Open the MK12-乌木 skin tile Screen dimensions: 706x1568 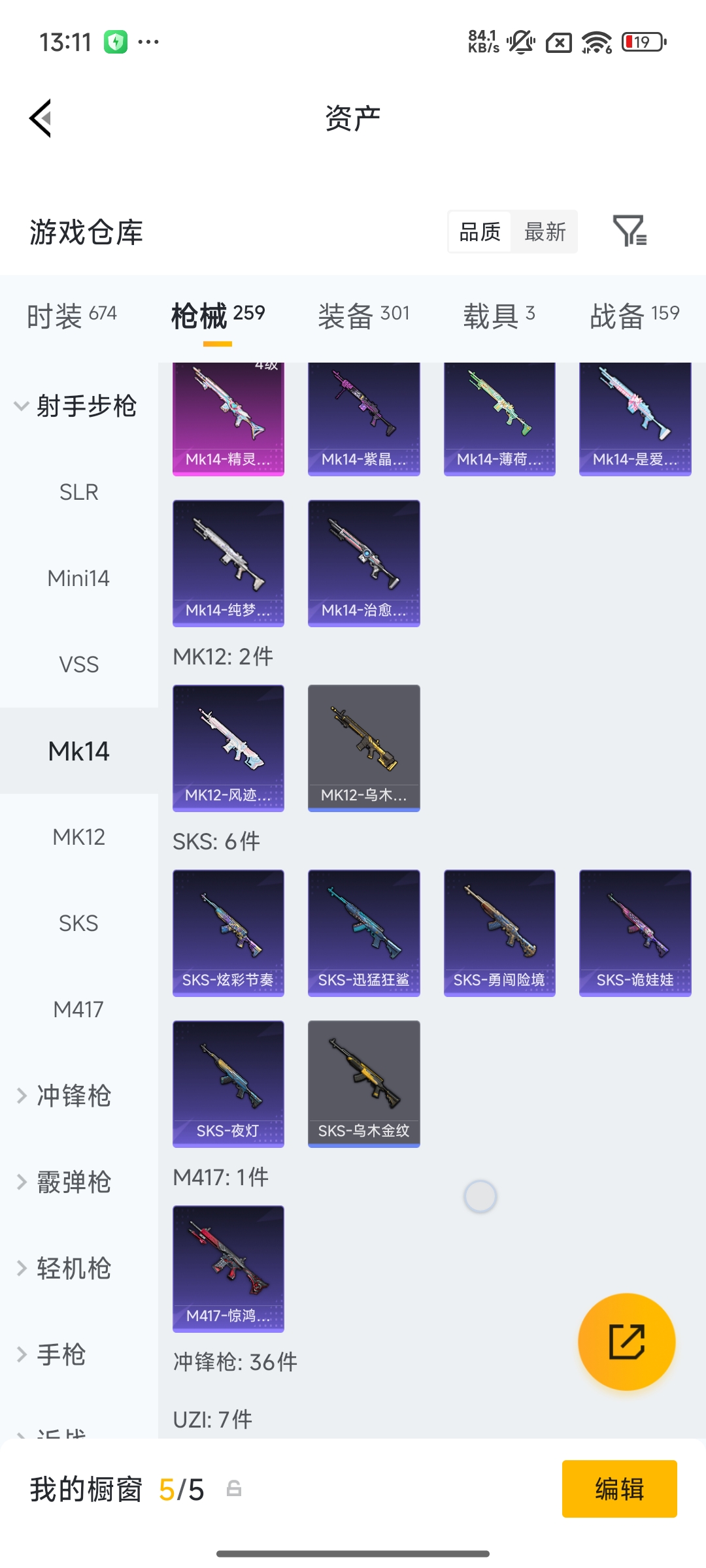(x=363, y=747)
